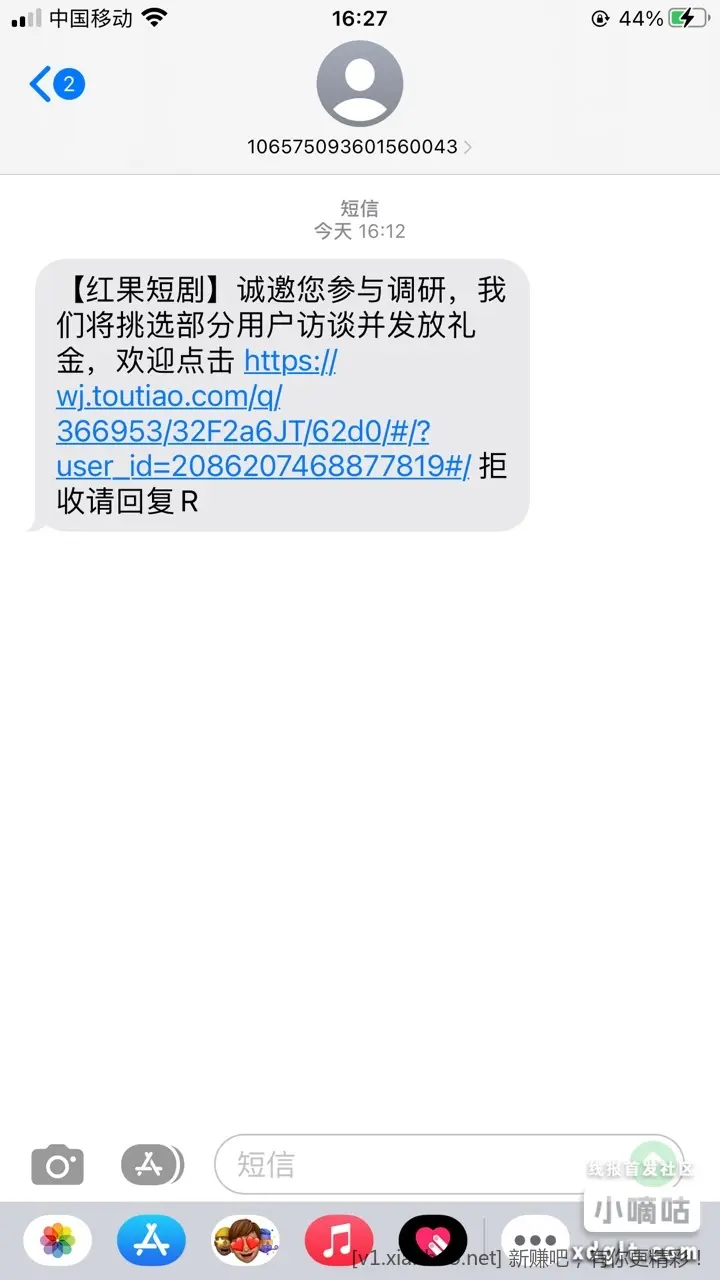Show more iMessage apps
The image size is (720, 1280).
(x=534, y=1242)
